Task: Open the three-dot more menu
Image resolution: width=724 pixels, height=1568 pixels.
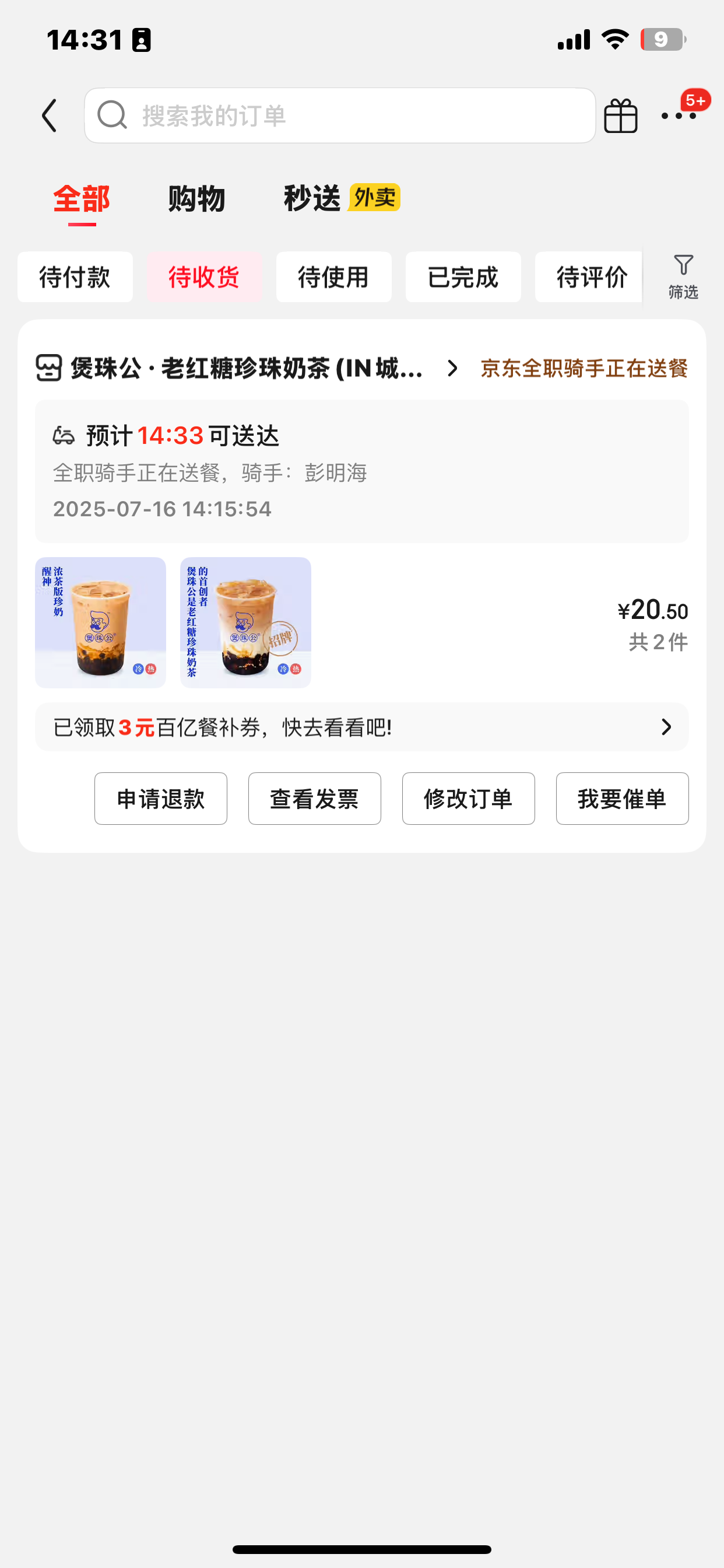Action: pyautogui.click(x=678, y=116)
